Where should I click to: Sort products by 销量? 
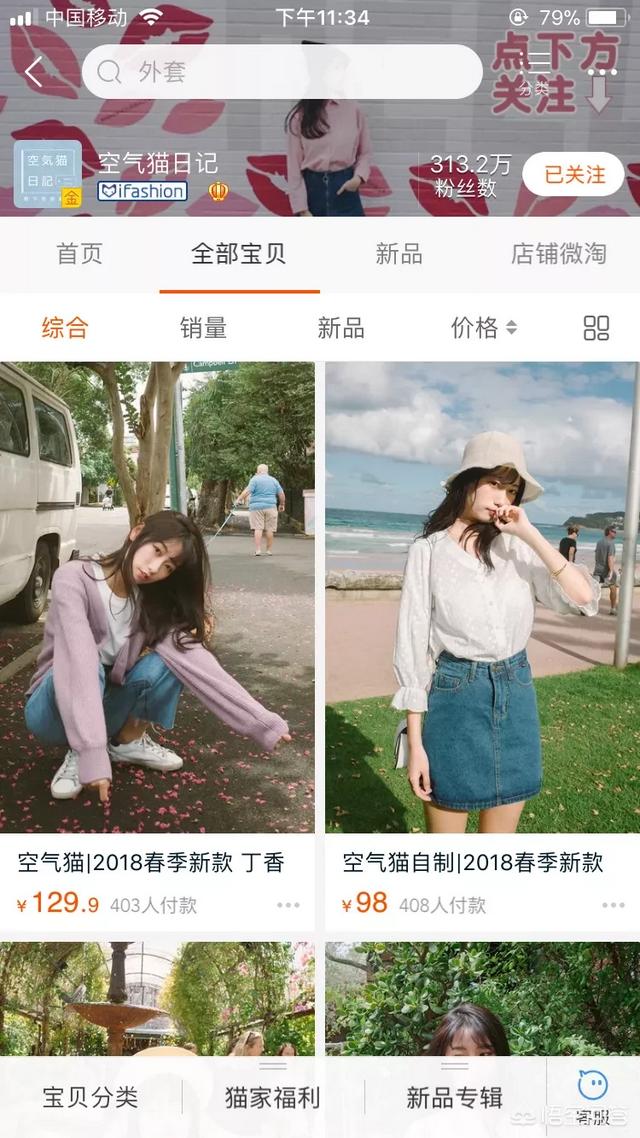pyautogui.click(x=203, y=328)
